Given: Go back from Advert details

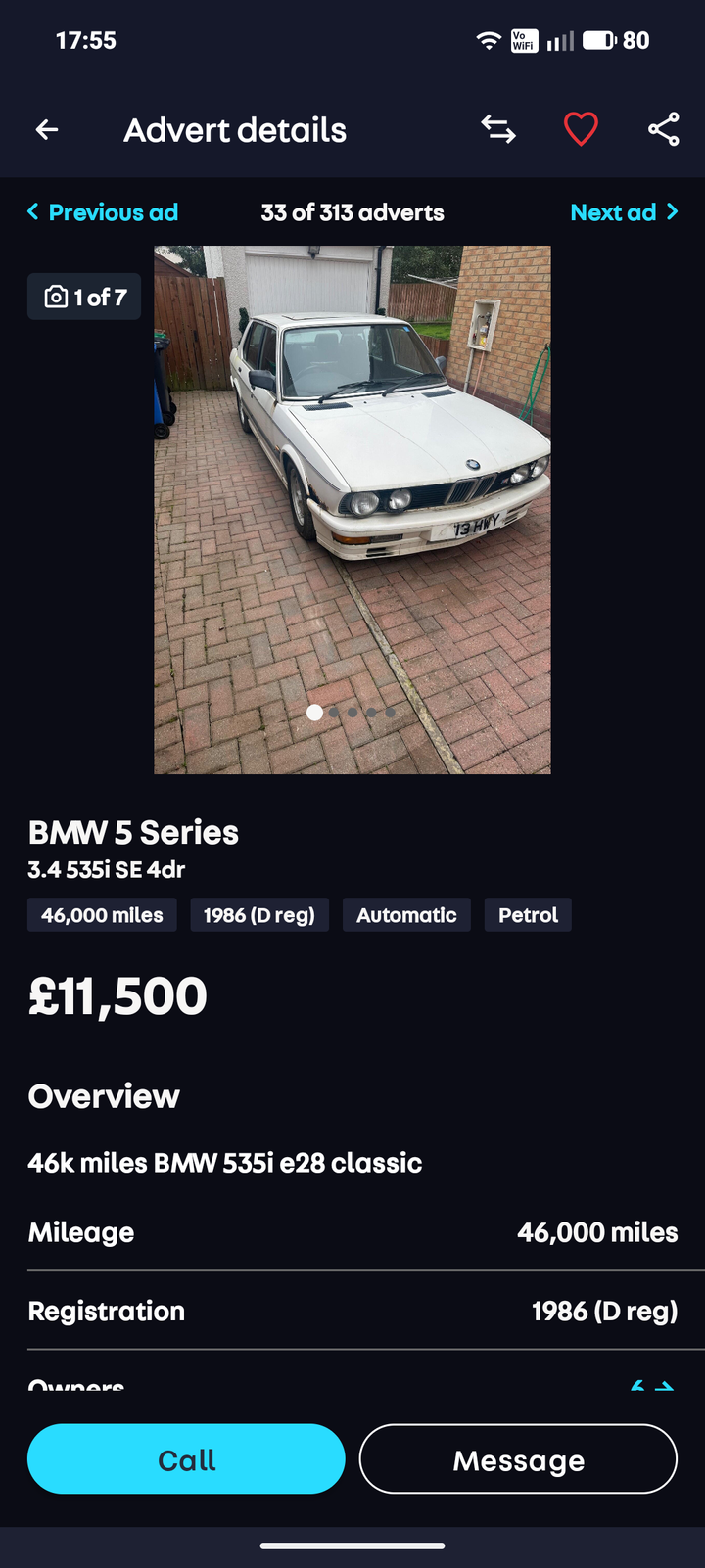Looking at the screenshot, I should pos(47,129).
